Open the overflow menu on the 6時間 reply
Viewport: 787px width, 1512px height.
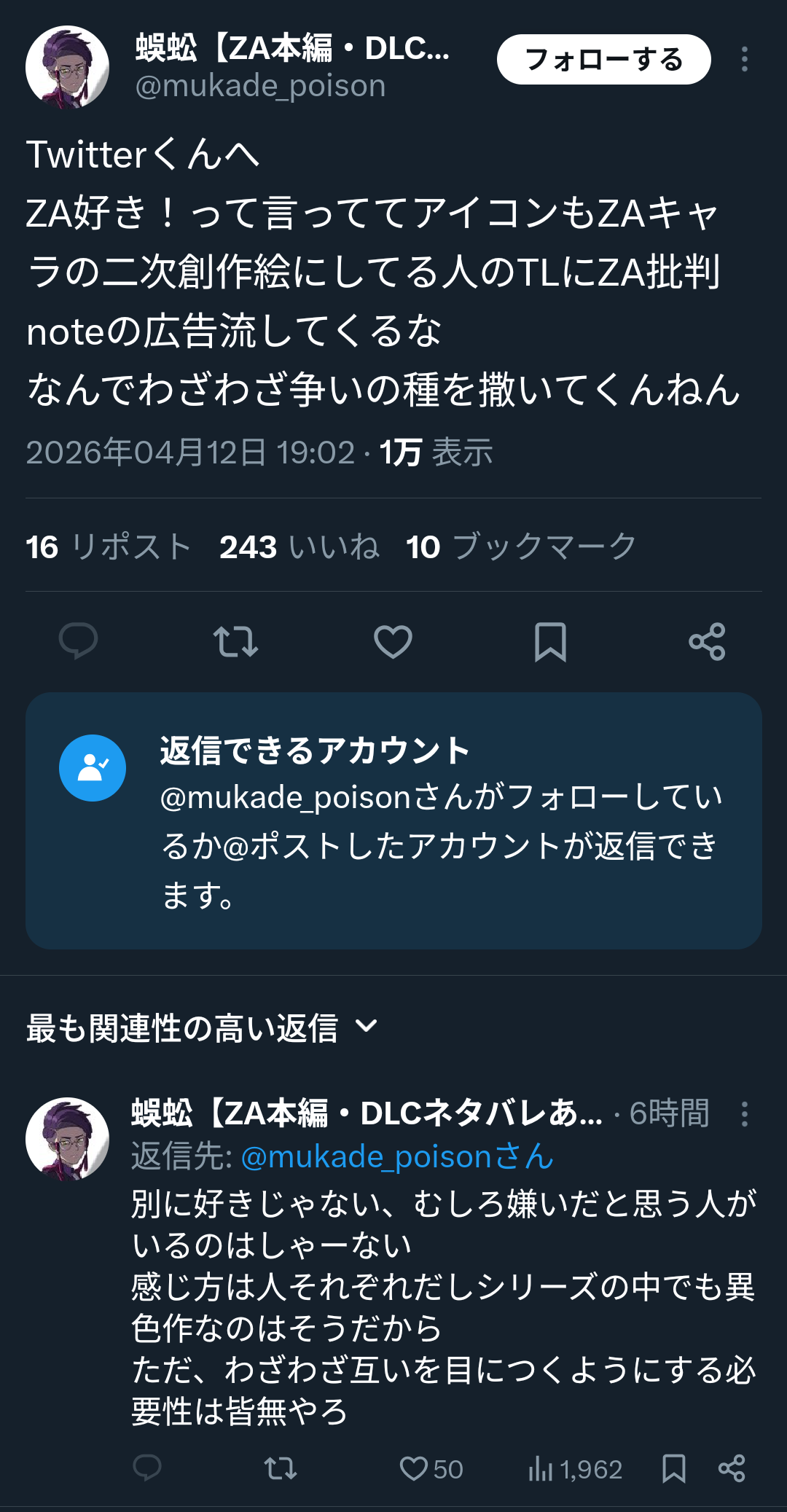744,1114
